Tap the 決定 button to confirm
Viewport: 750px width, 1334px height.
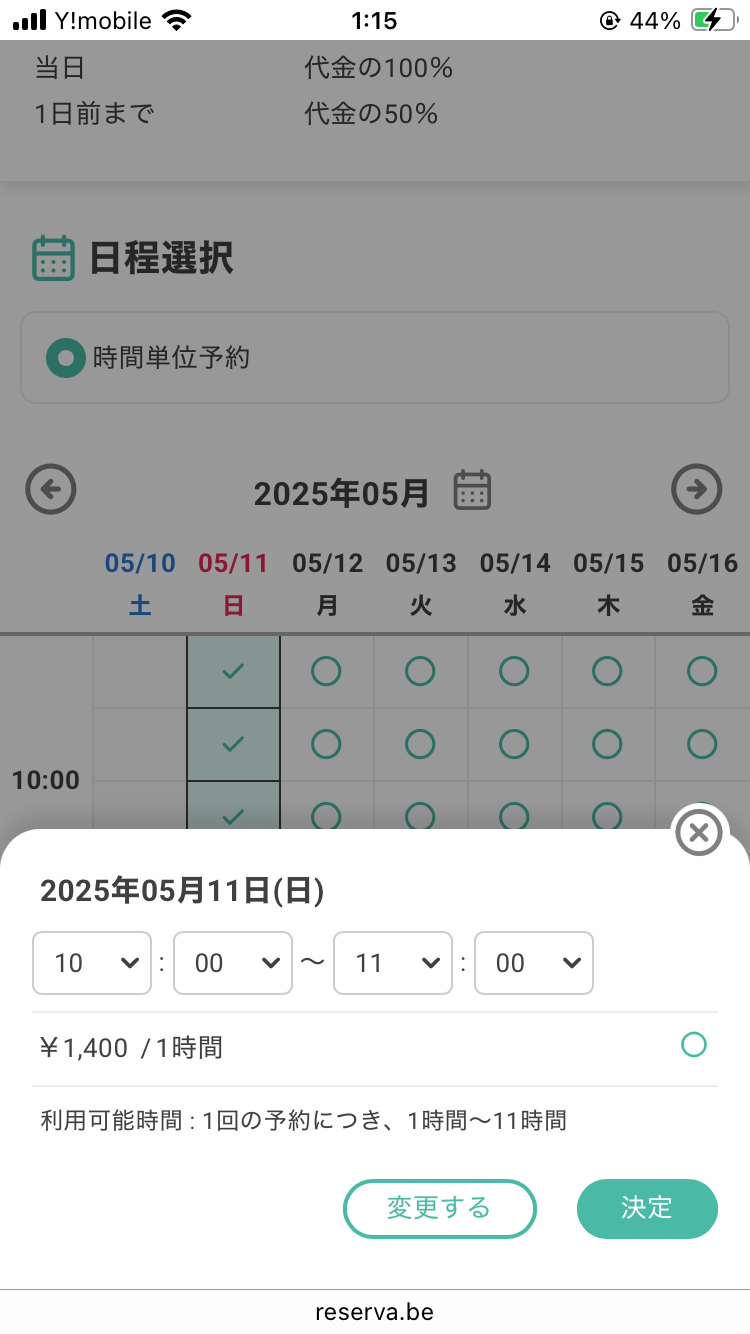click(647, 1208)
